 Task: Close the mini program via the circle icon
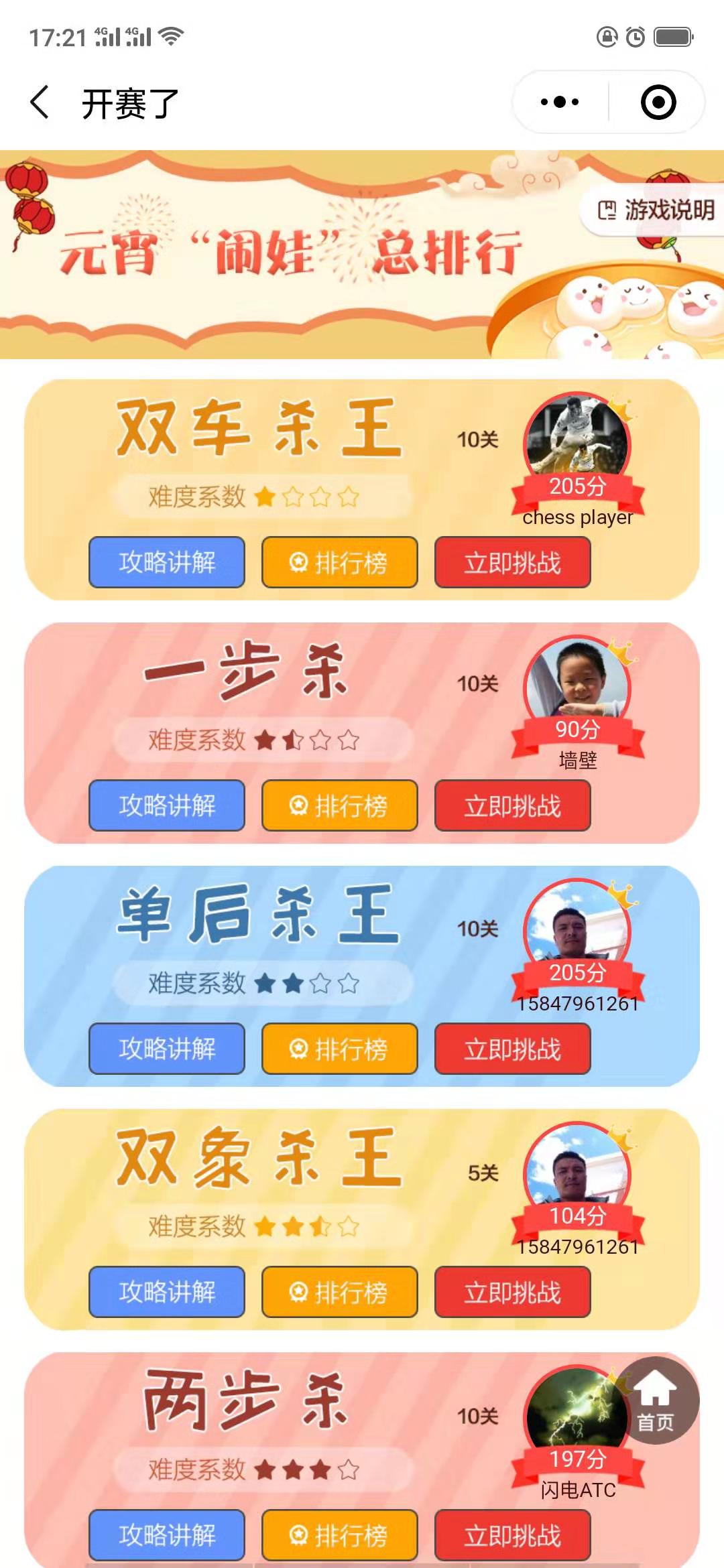pos(658,103)
